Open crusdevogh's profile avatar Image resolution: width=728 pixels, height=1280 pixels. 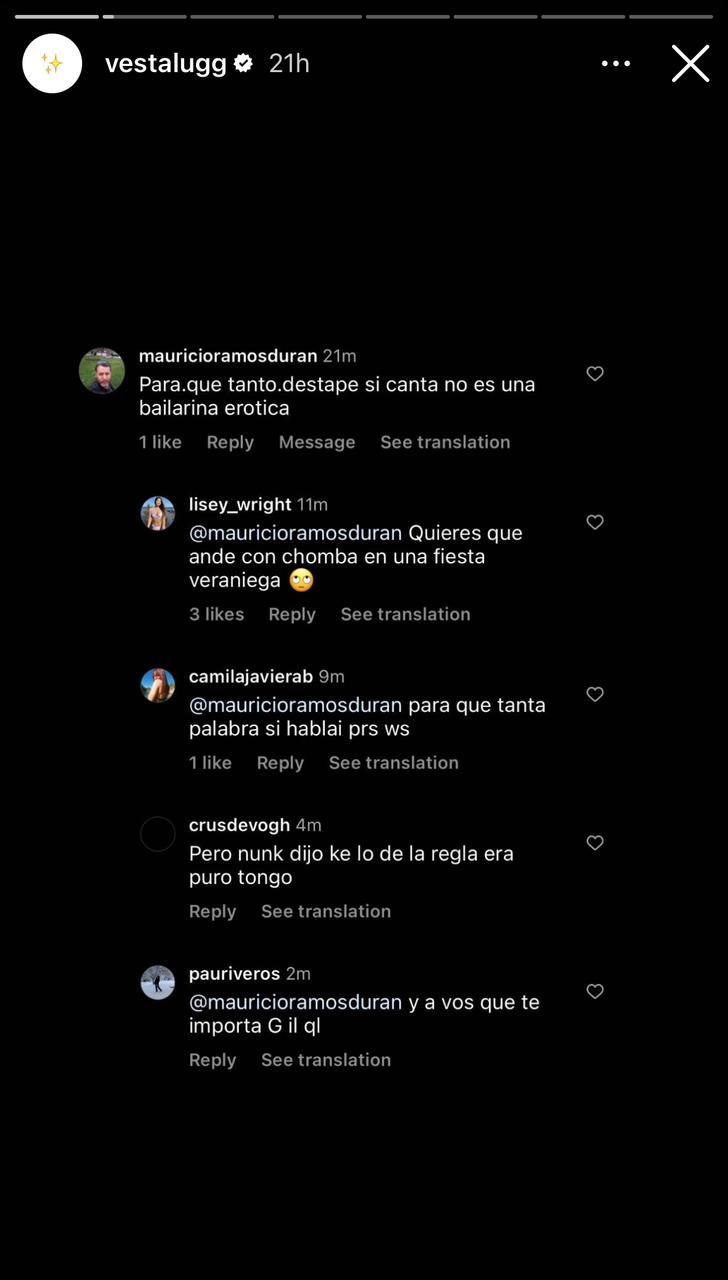point(157,833)
